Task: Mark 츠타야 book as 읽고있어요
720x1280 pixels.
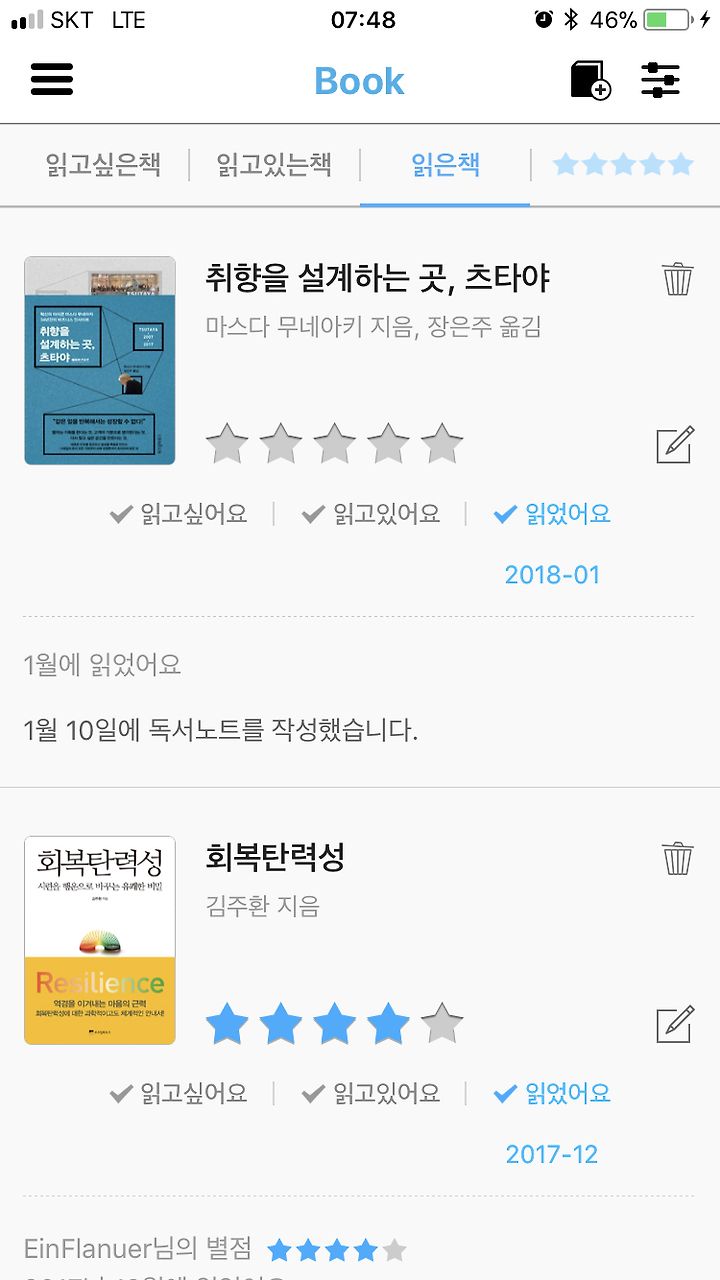Action: 371,514
